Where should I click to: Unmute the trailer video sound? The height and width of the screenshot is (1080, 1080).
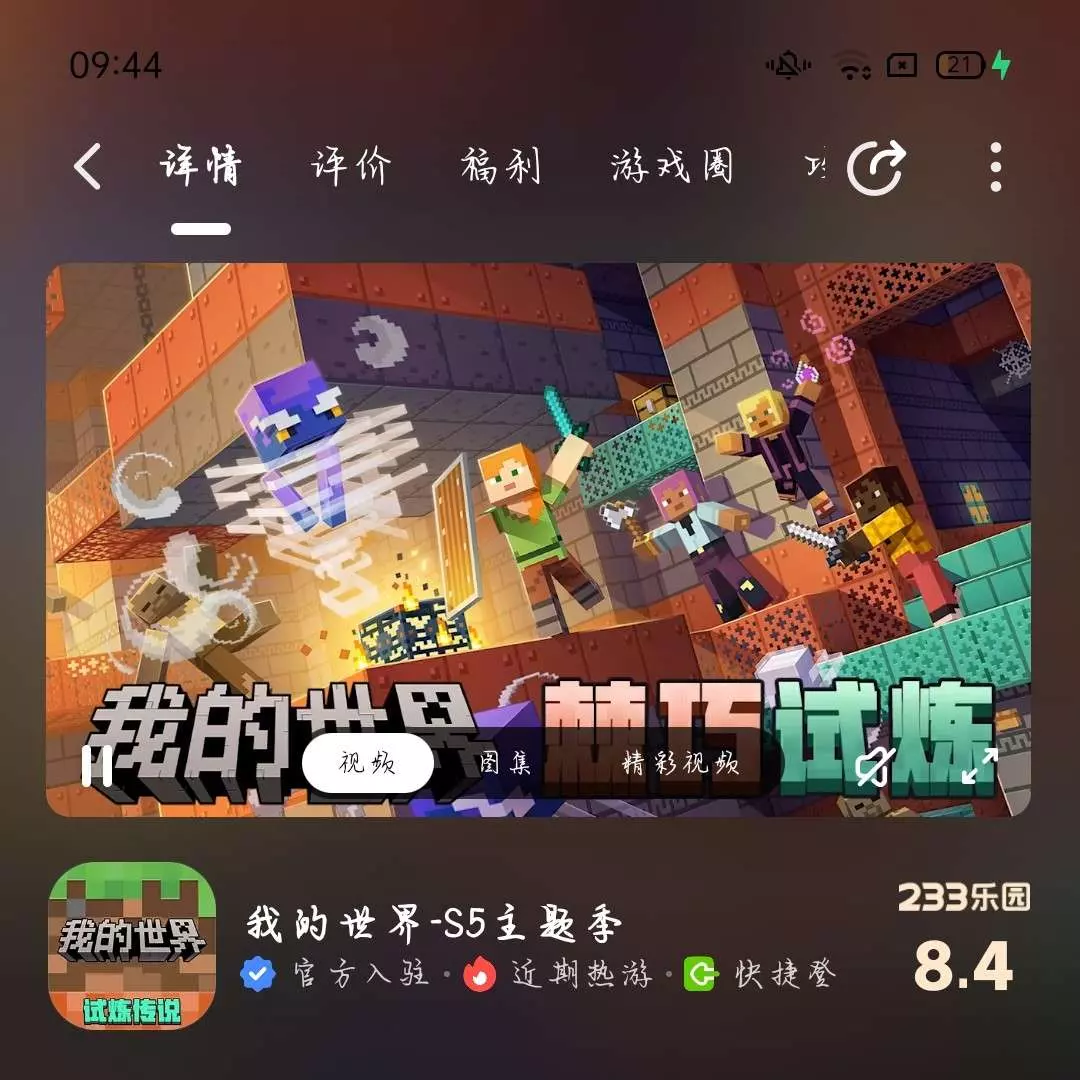[873, 767]
